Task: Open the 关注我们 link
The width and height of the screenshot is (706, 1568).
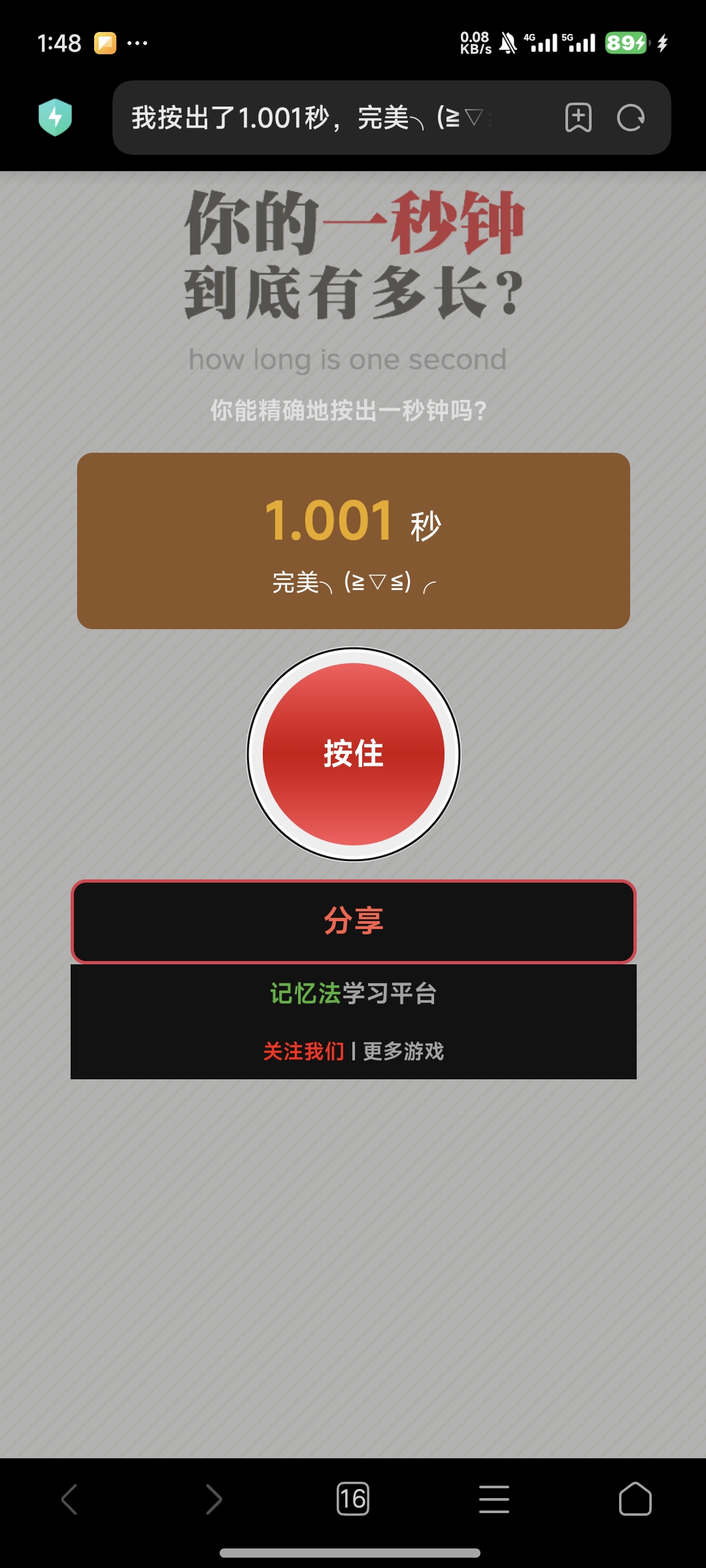Action: pos(303,1051)
